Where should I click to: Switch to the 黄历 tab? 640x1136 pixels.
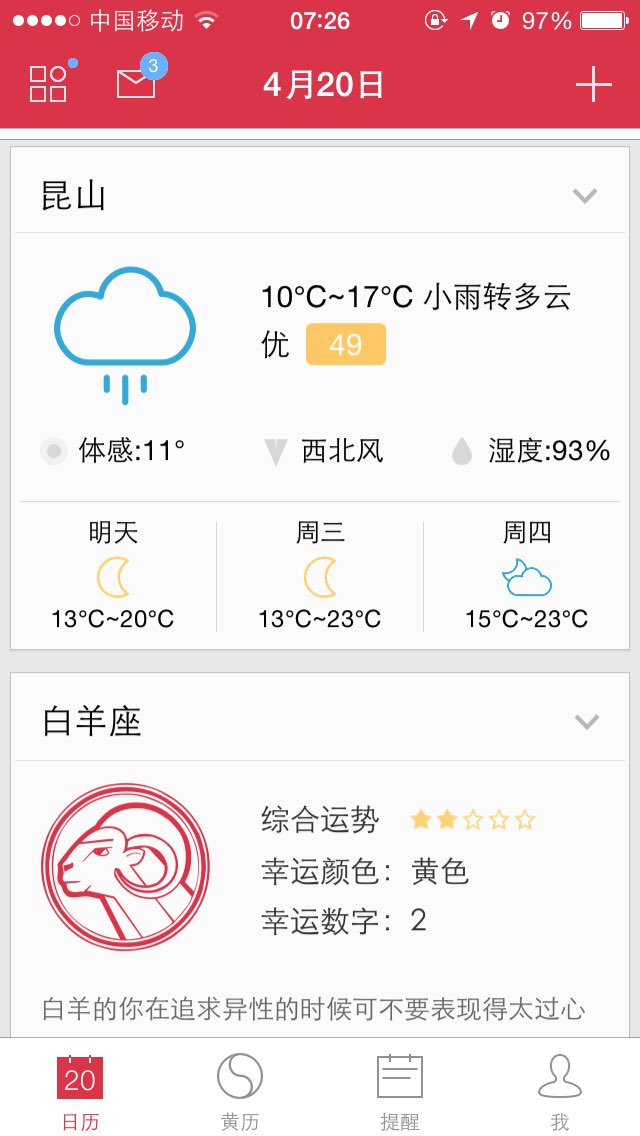[x=240, y=1090]
